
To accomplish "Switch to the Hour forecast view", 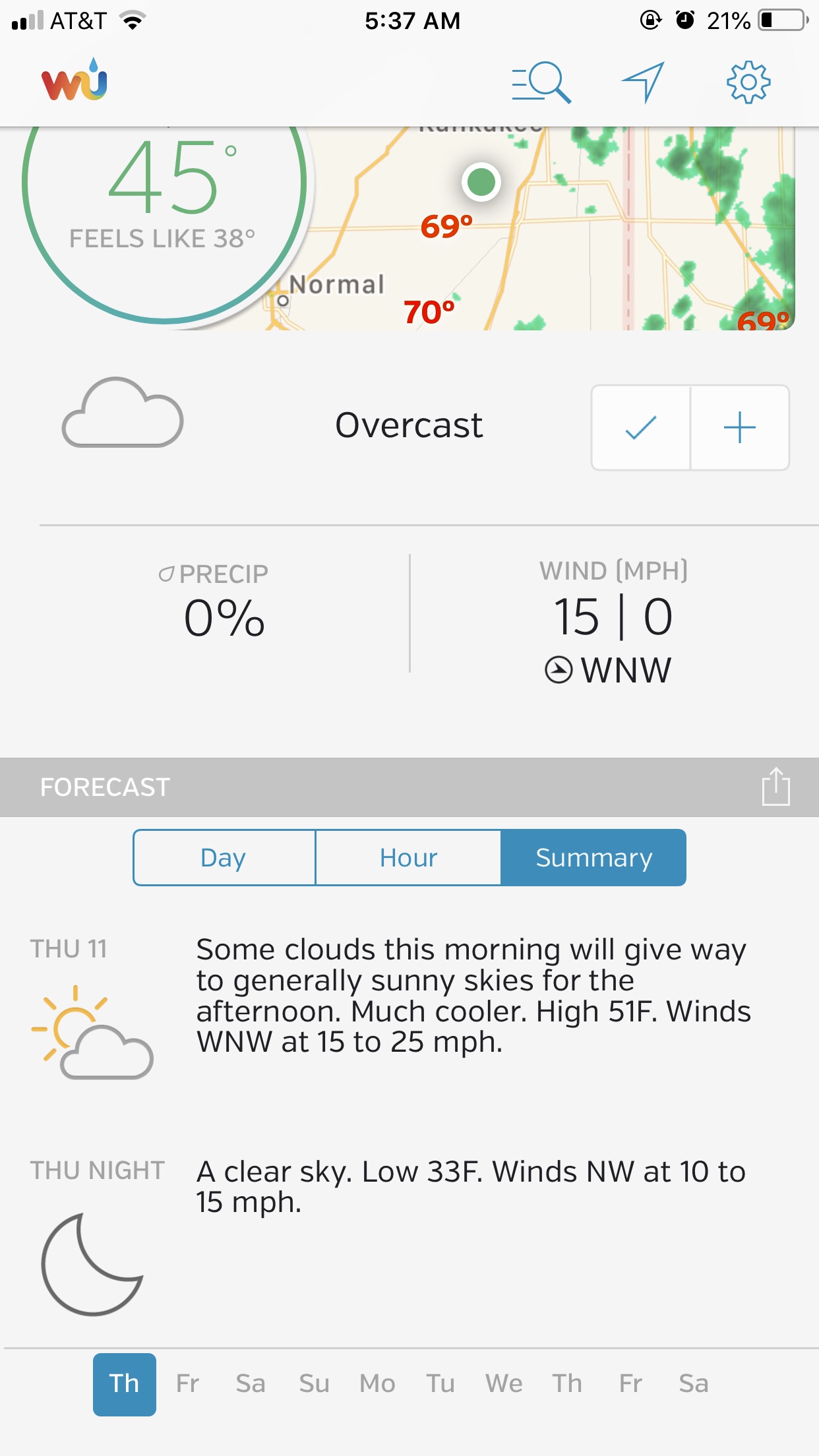I will (x=408, y=858).
